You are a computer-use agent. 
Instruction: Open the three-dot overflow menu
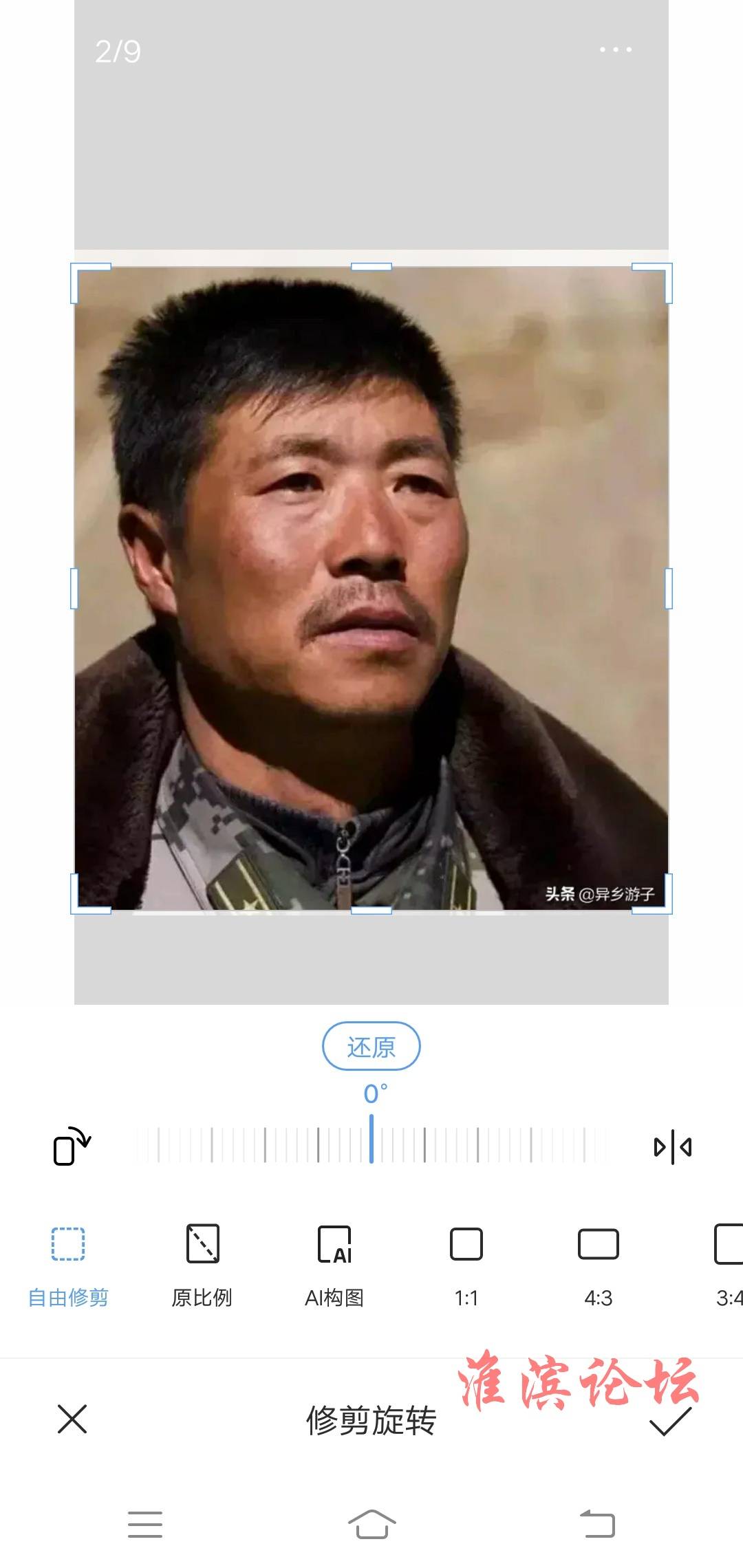pos(615,50)
